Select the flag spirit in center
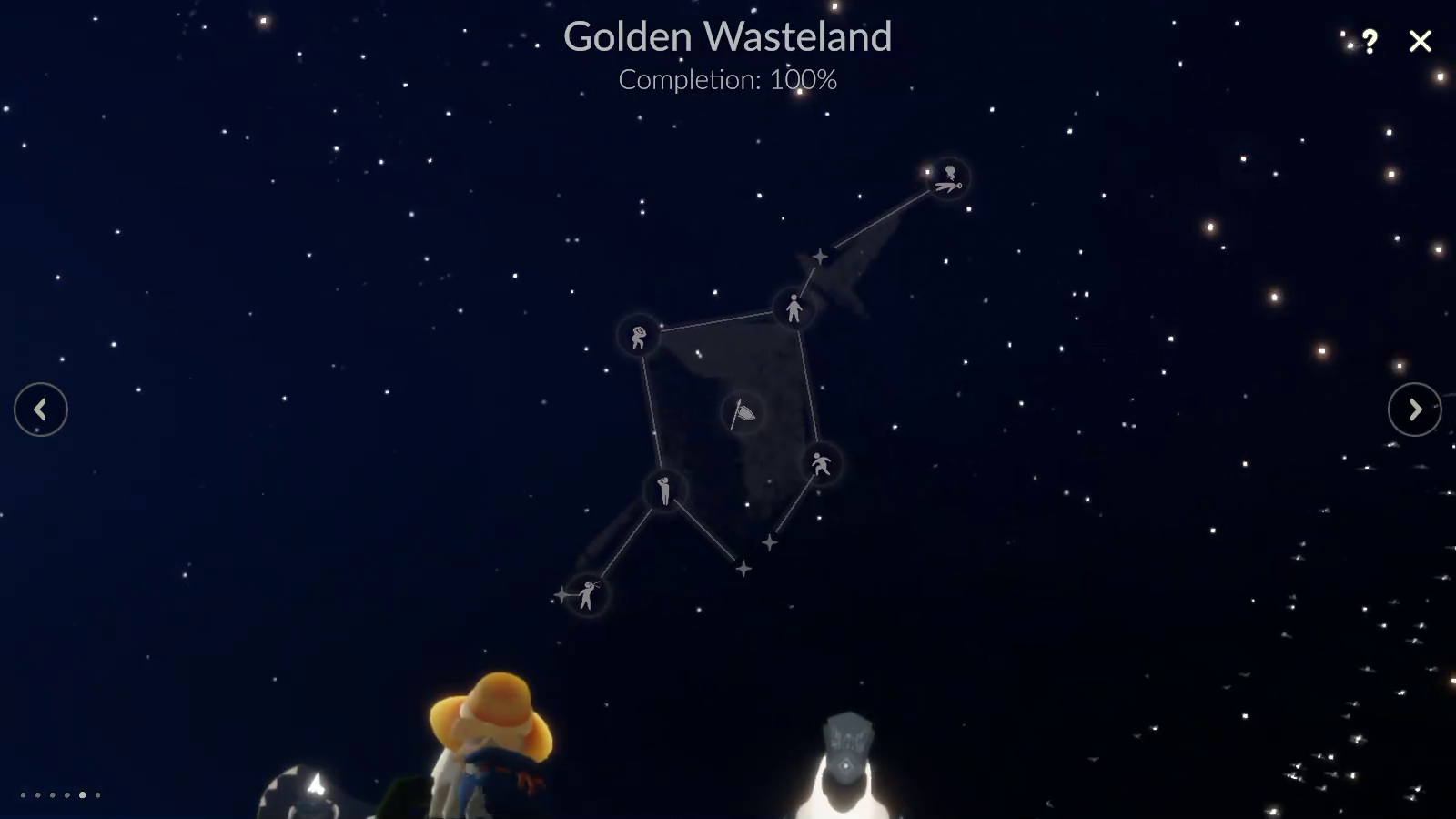 click(743, 414)
